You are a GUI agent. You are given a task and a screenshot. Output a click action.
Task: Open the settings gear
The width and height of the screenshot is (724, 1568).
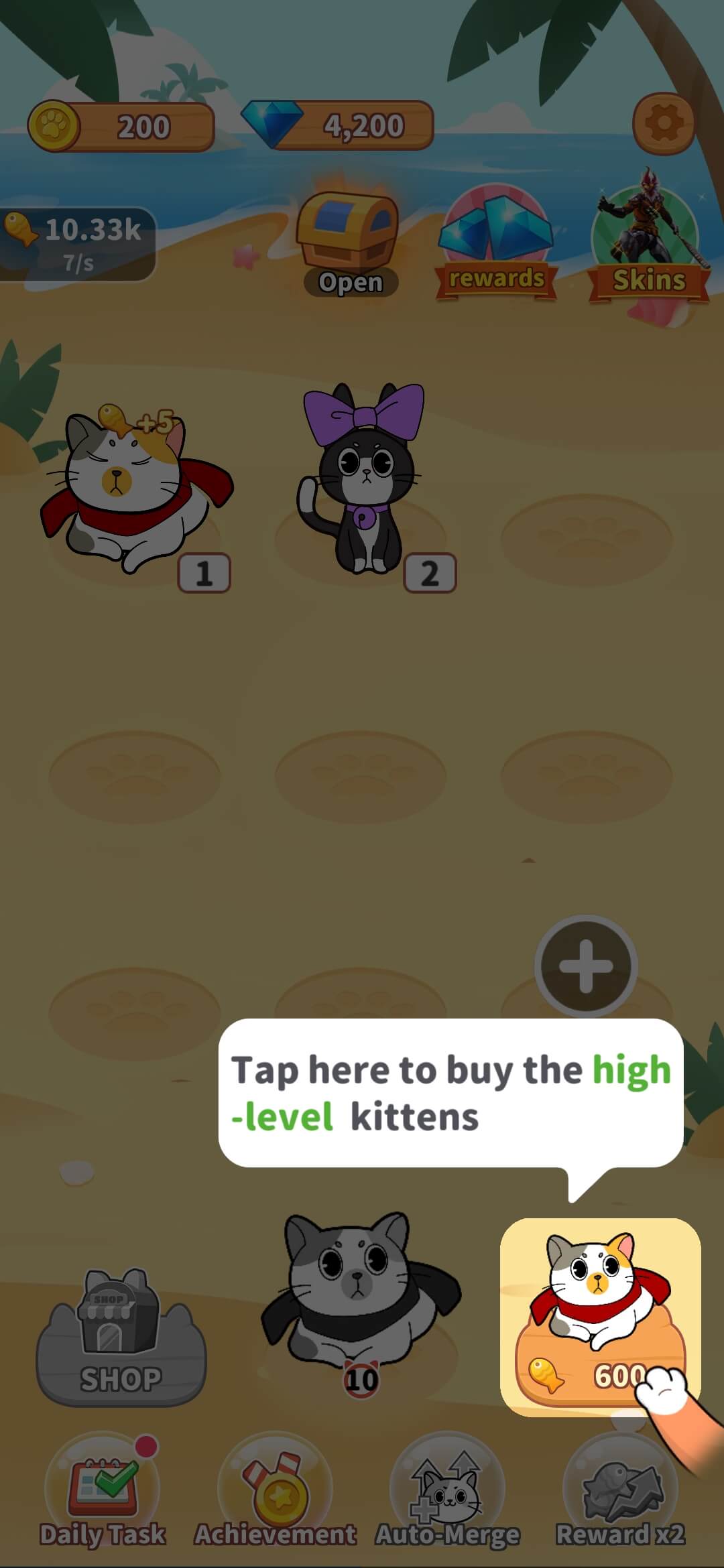(664, 124)
